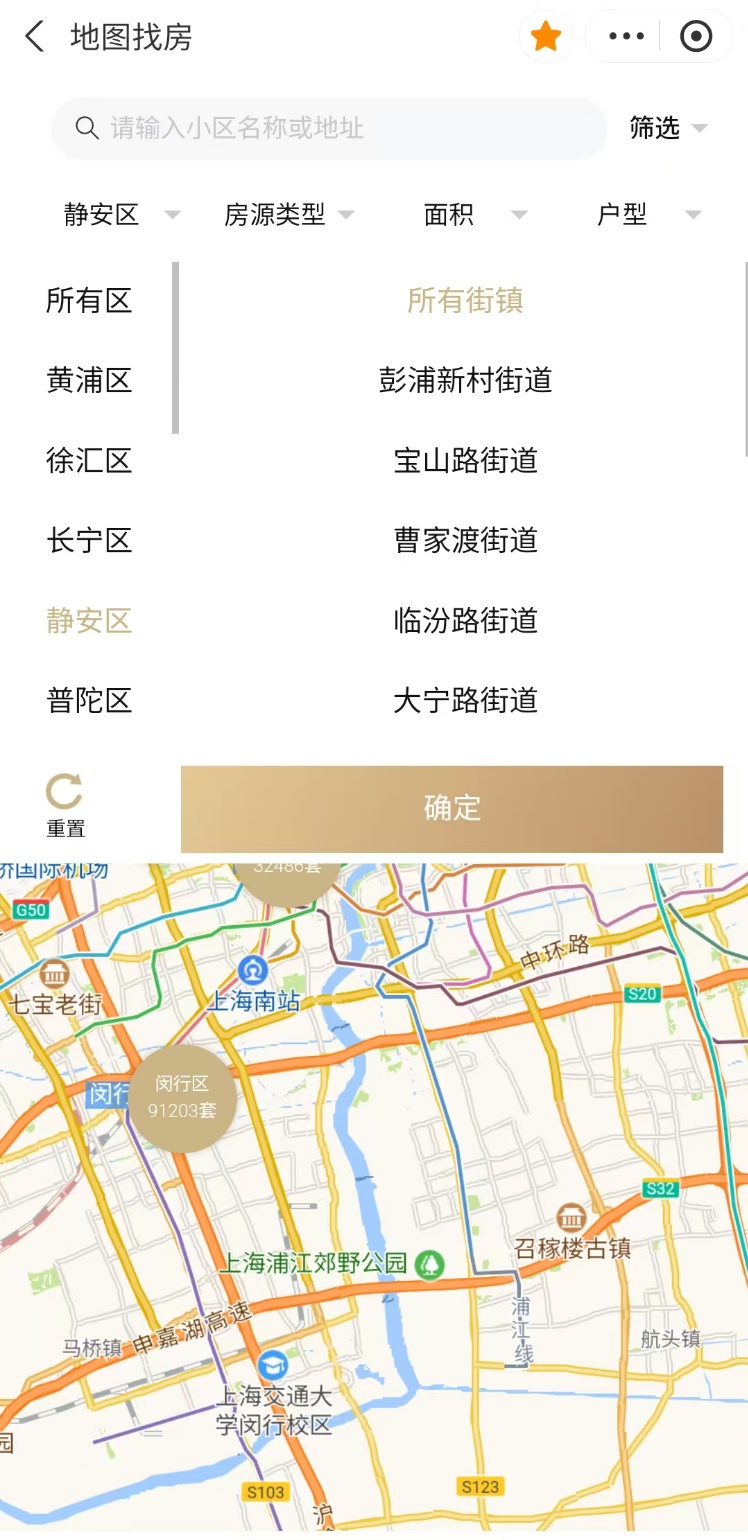The height and width of the screenshot is (1540, 748).
Task: Confirm the selection with 确定
Action: [452, 808]
